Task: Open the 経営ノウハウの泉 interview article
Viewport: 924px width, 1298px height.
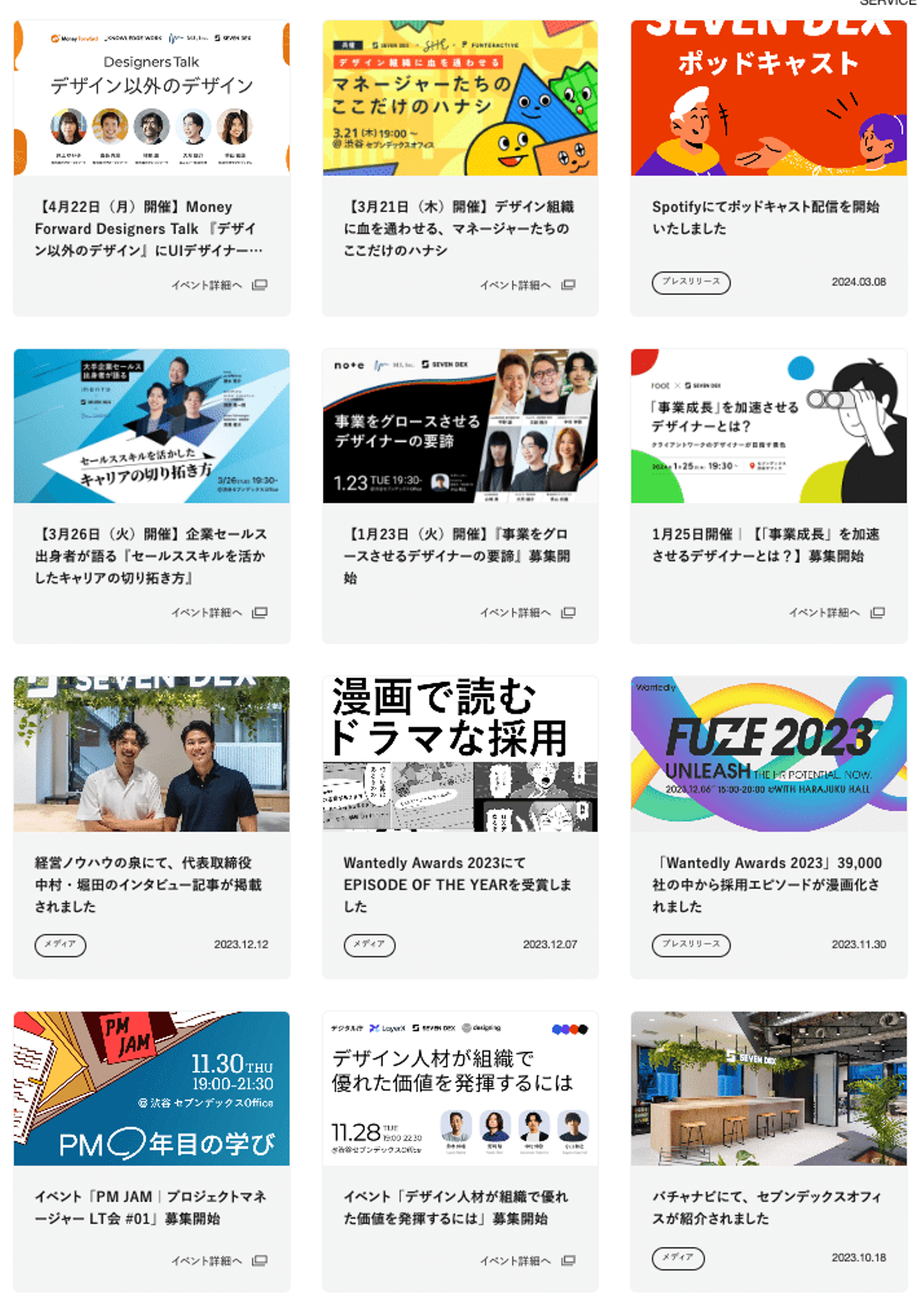Action: coord(151,884)
